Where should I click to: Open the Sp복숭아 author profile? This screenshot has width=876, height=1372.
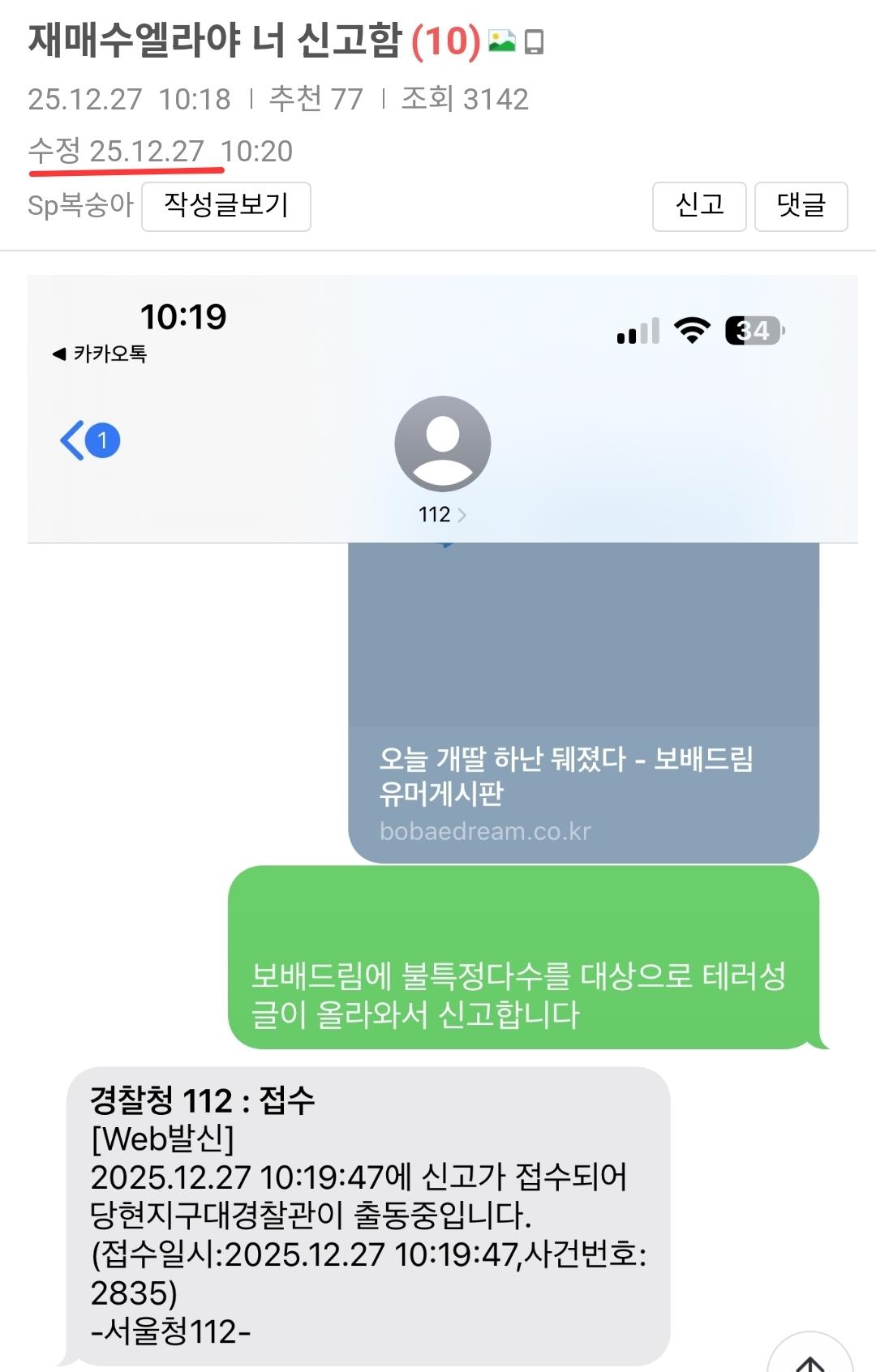pos(80,206)
